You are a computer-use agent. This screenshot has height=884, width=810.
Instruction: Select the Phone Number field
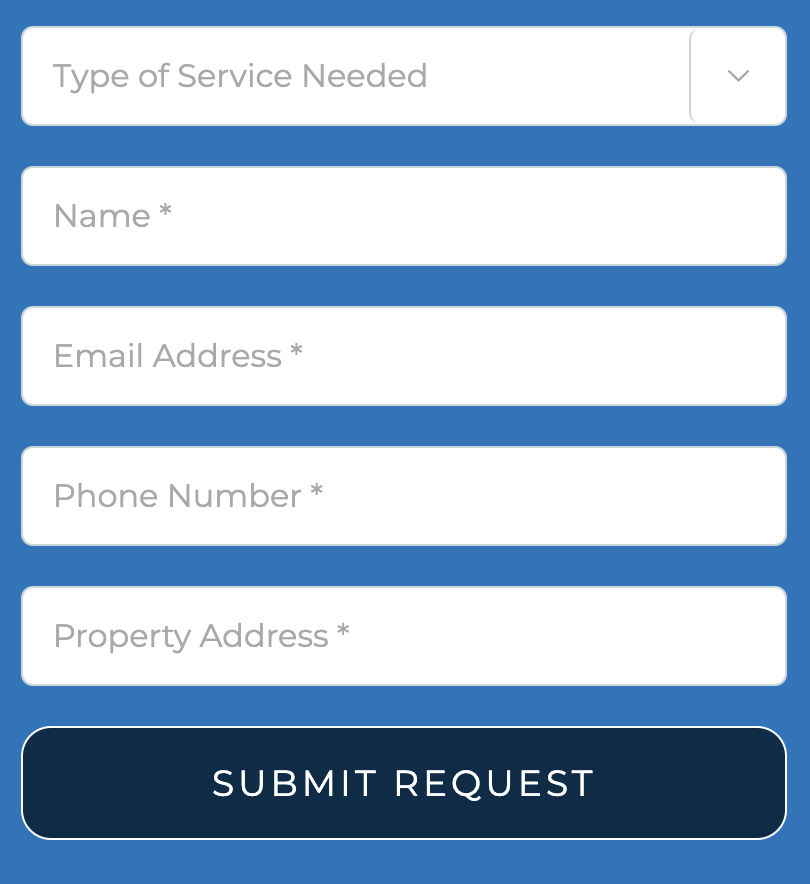coord(403,496)
